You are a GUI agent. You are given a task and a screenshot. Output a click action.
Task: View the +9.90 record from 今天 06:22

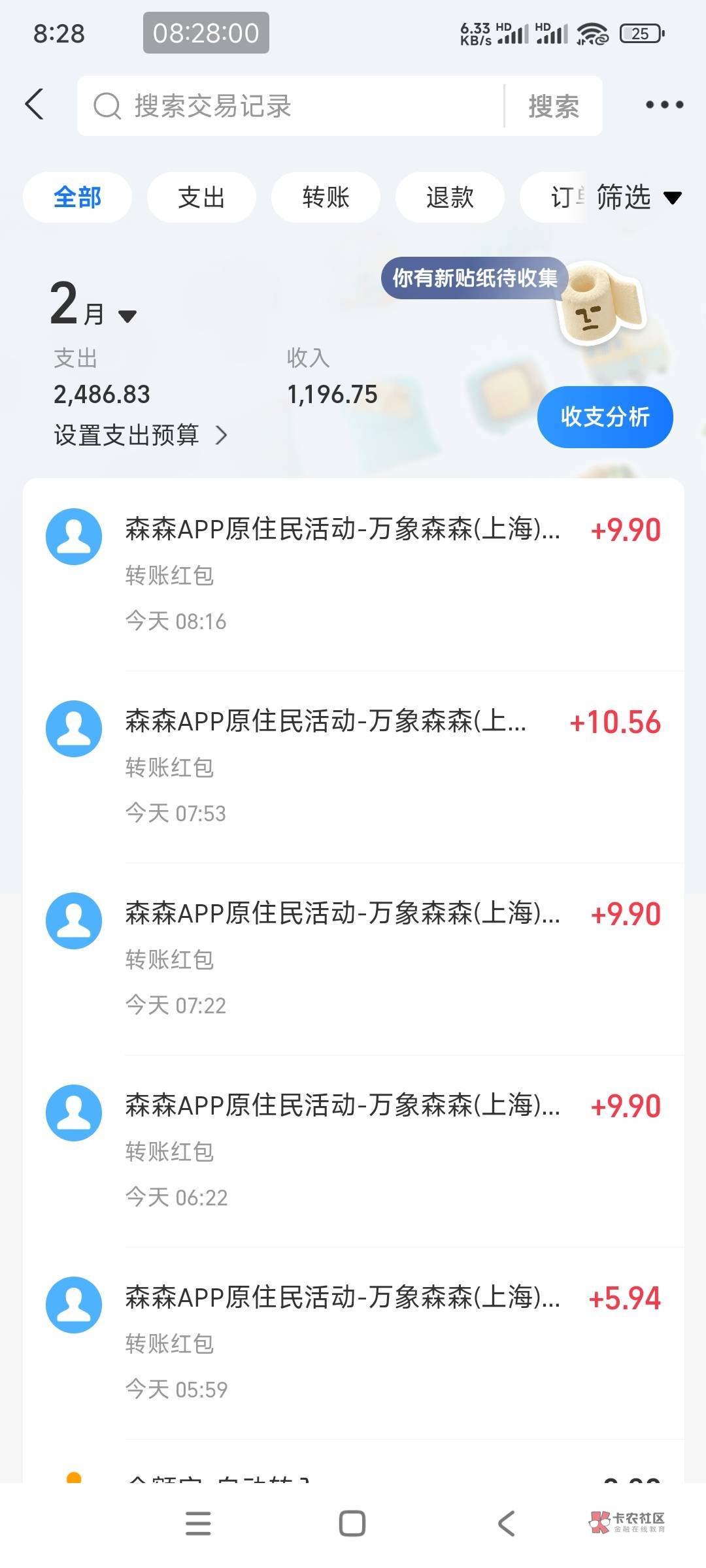point(353,1150)
